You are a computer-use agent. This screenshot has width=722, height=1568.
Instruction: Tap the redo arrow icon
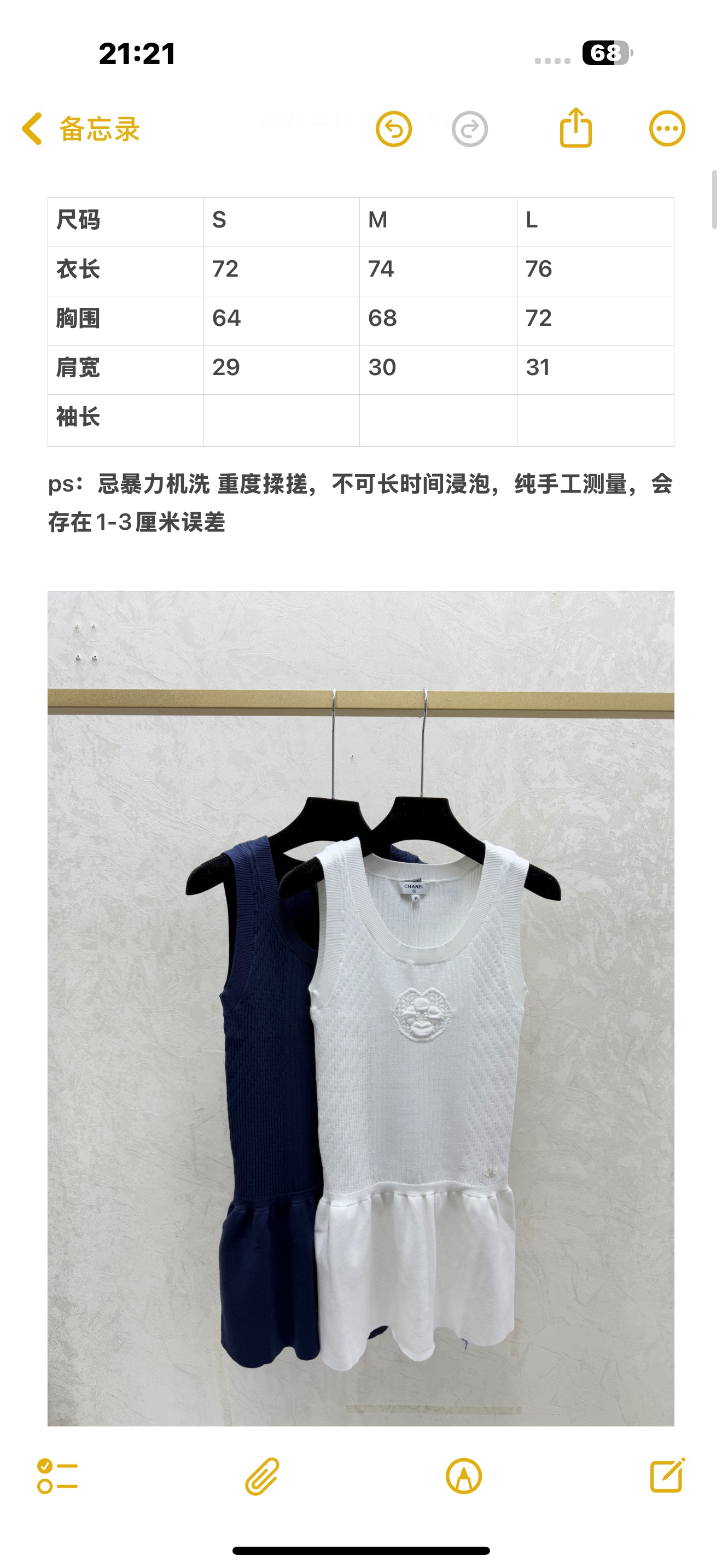[469, 129]
